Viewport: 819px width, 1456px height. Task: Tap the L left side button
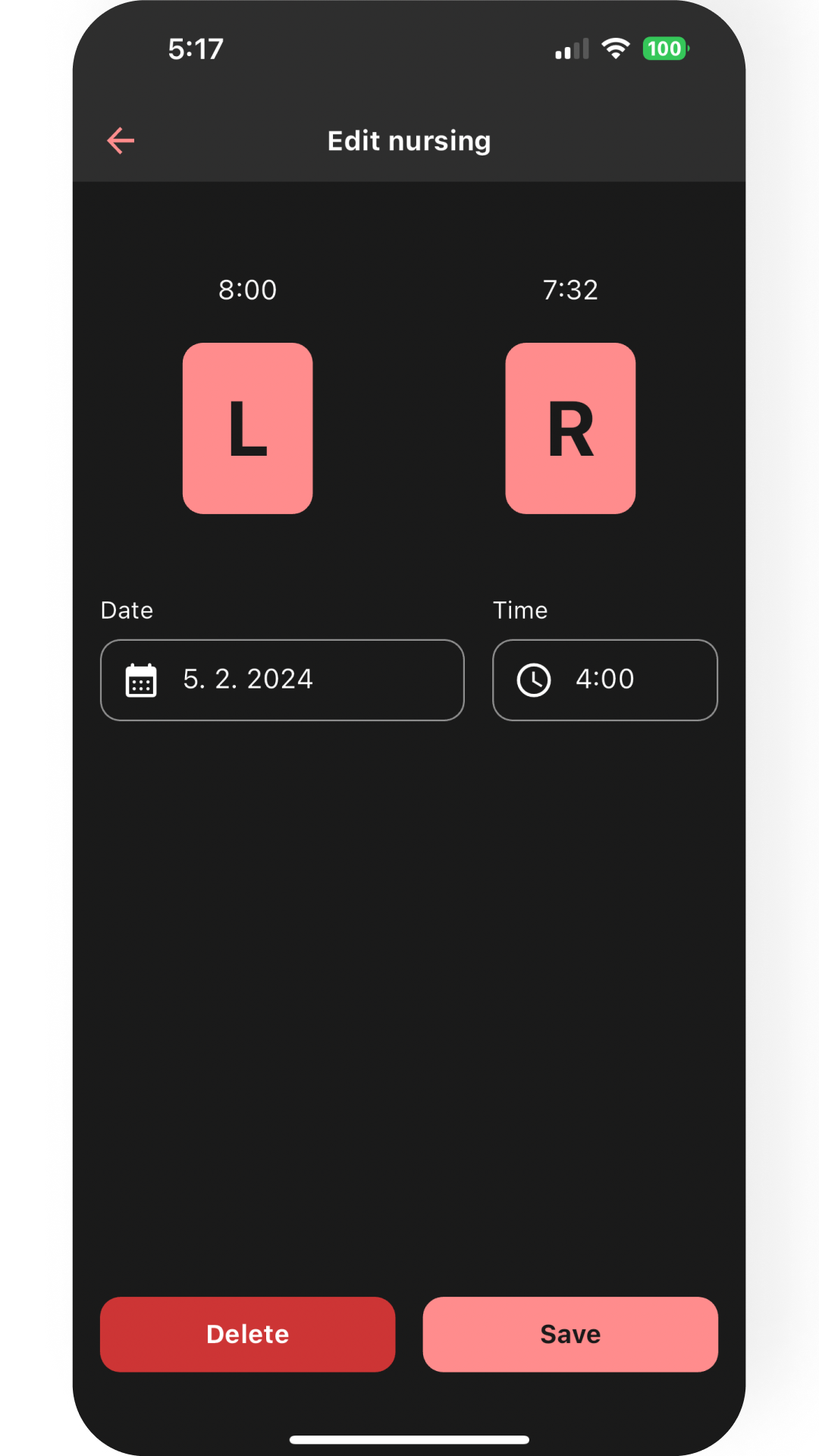tap(248, 428)
